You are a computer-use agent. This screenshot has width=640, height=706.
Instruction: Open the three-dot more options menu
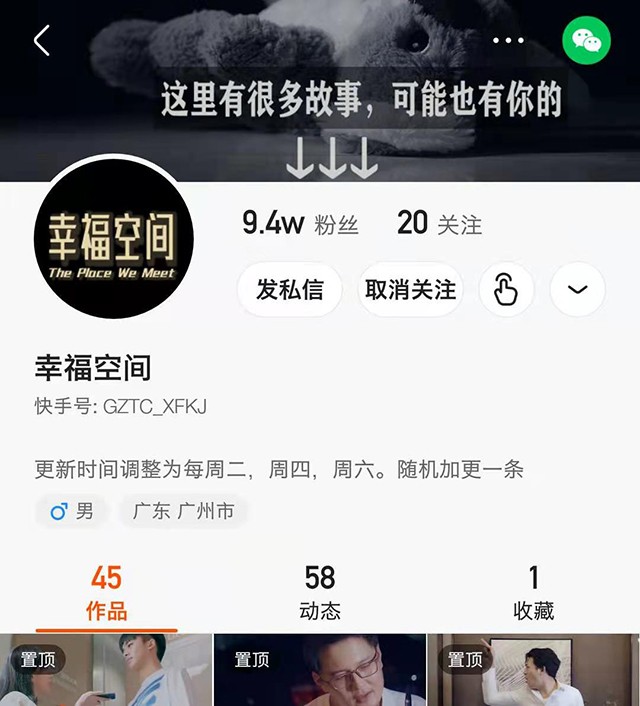click(508, 41)
